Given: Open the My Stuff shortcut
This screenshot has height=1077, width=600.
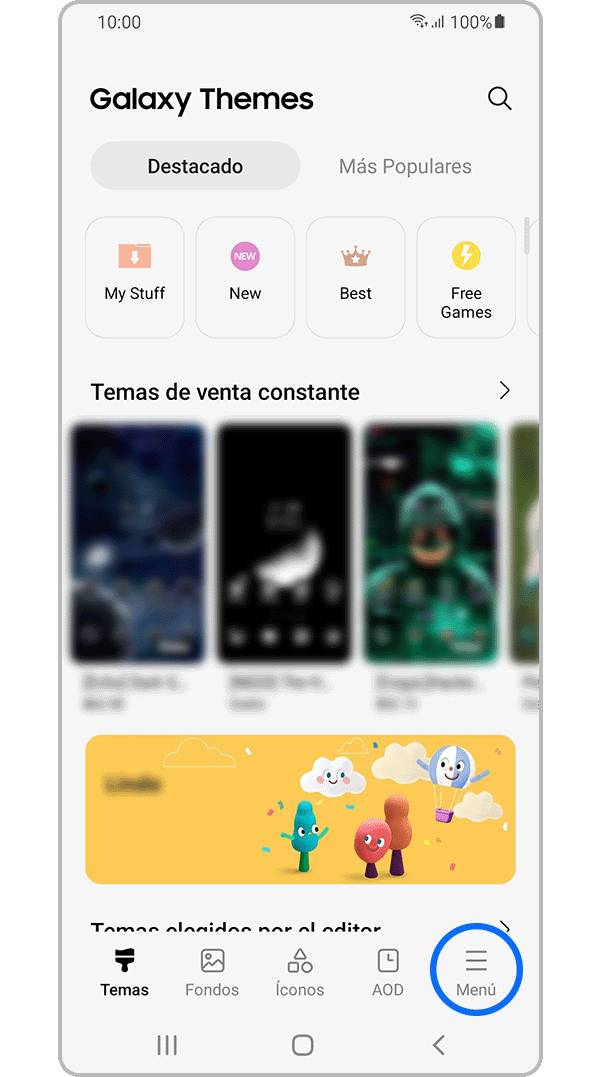Looking at the screenshot, I should [135, 277].
